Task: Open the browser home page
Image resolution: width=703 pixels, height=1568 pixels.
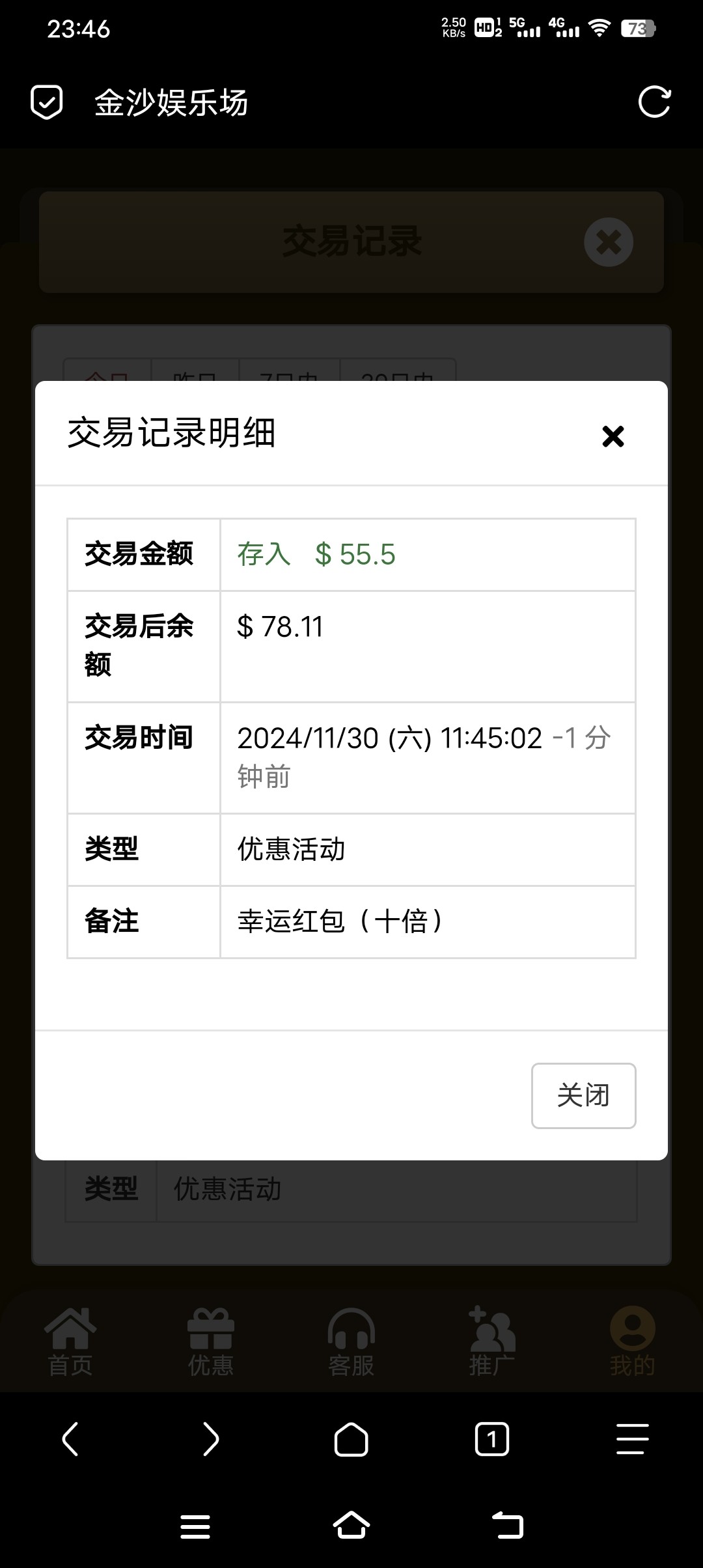Action: click(x=351, y=1438)
